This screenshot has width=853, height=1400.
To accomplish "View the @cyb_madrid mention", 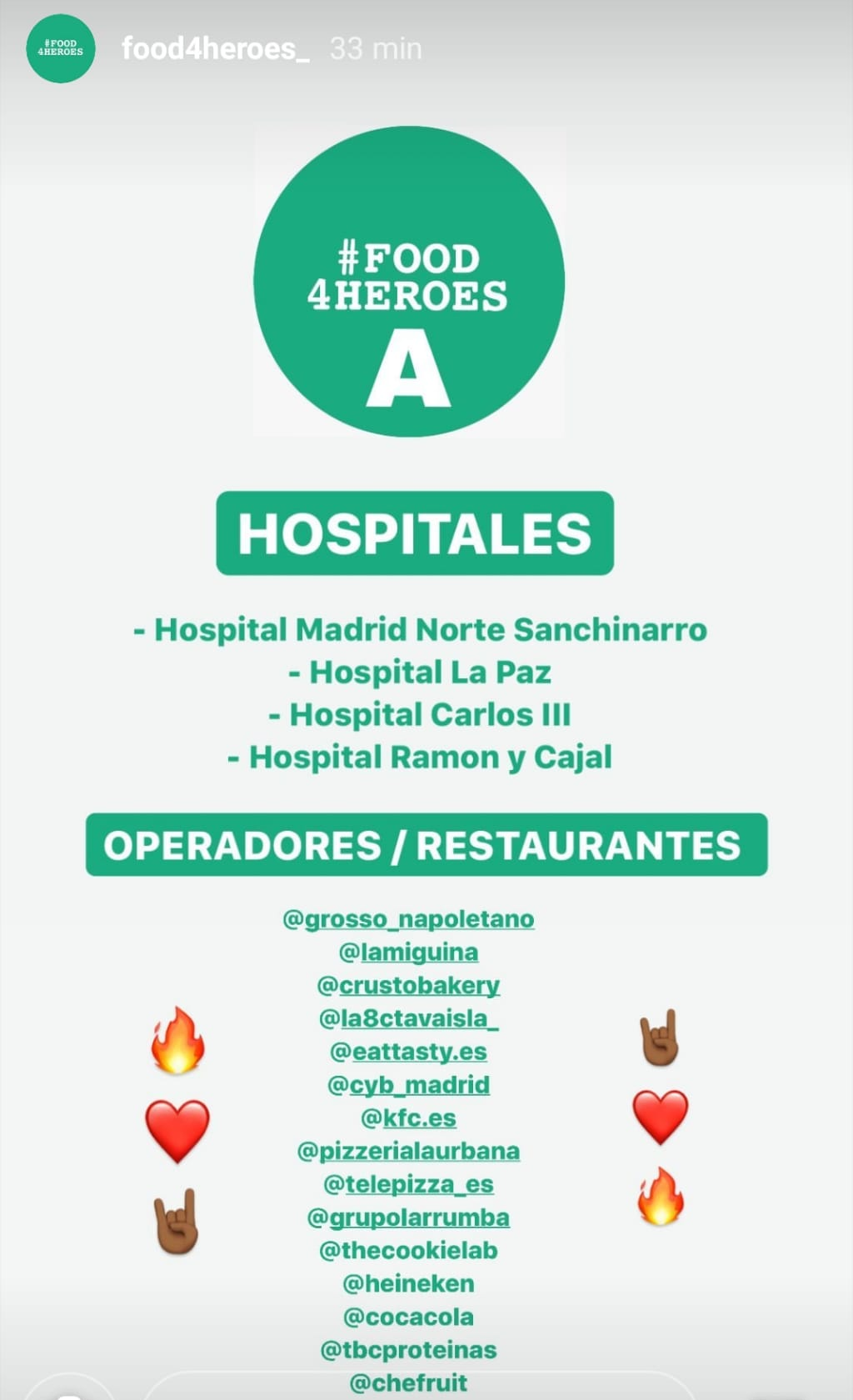I will 408,1085.
